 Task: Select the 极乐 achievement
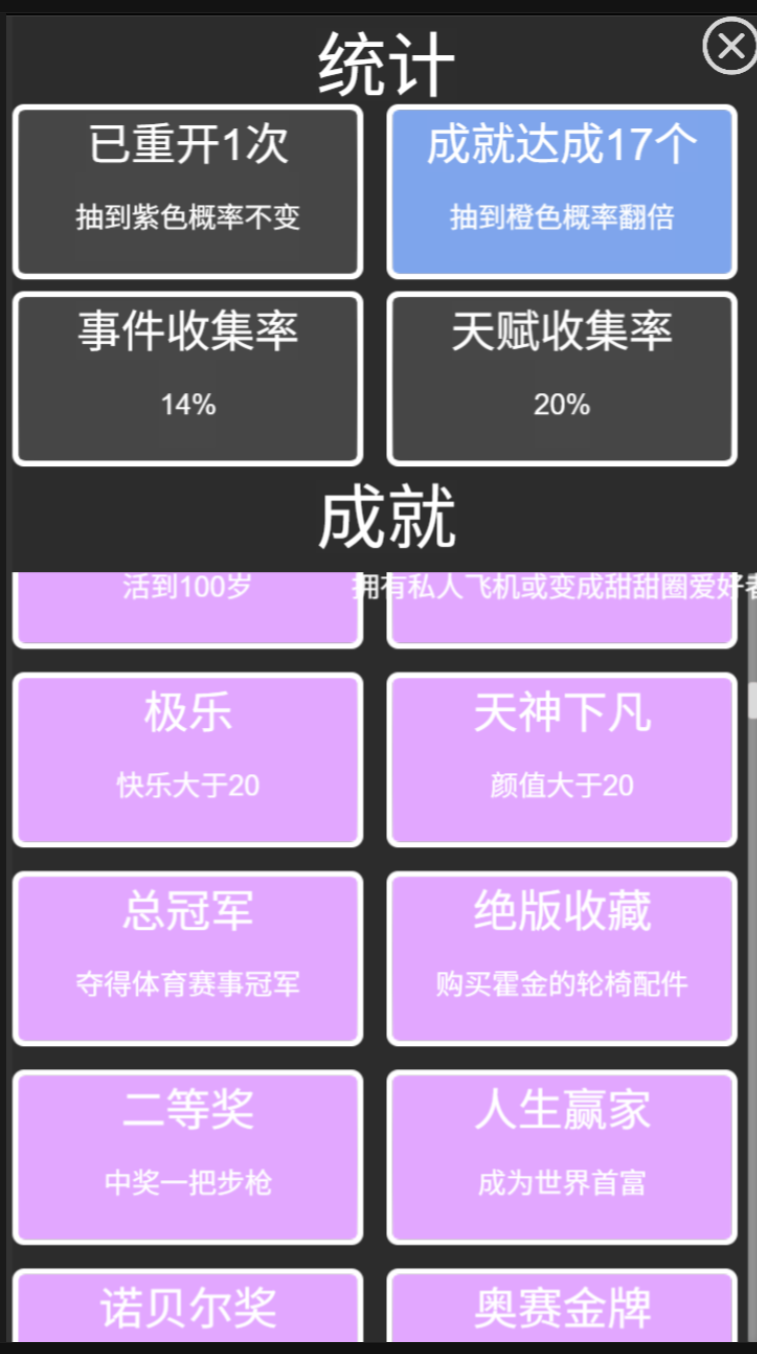[187, 758]
